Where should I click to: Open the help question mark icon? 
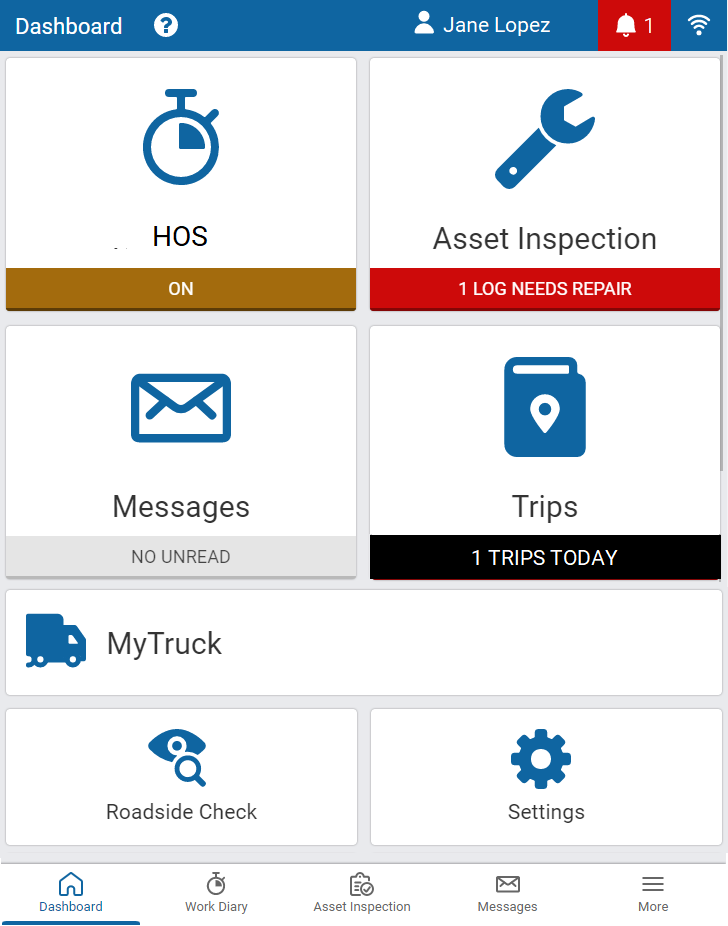point(166,25)
